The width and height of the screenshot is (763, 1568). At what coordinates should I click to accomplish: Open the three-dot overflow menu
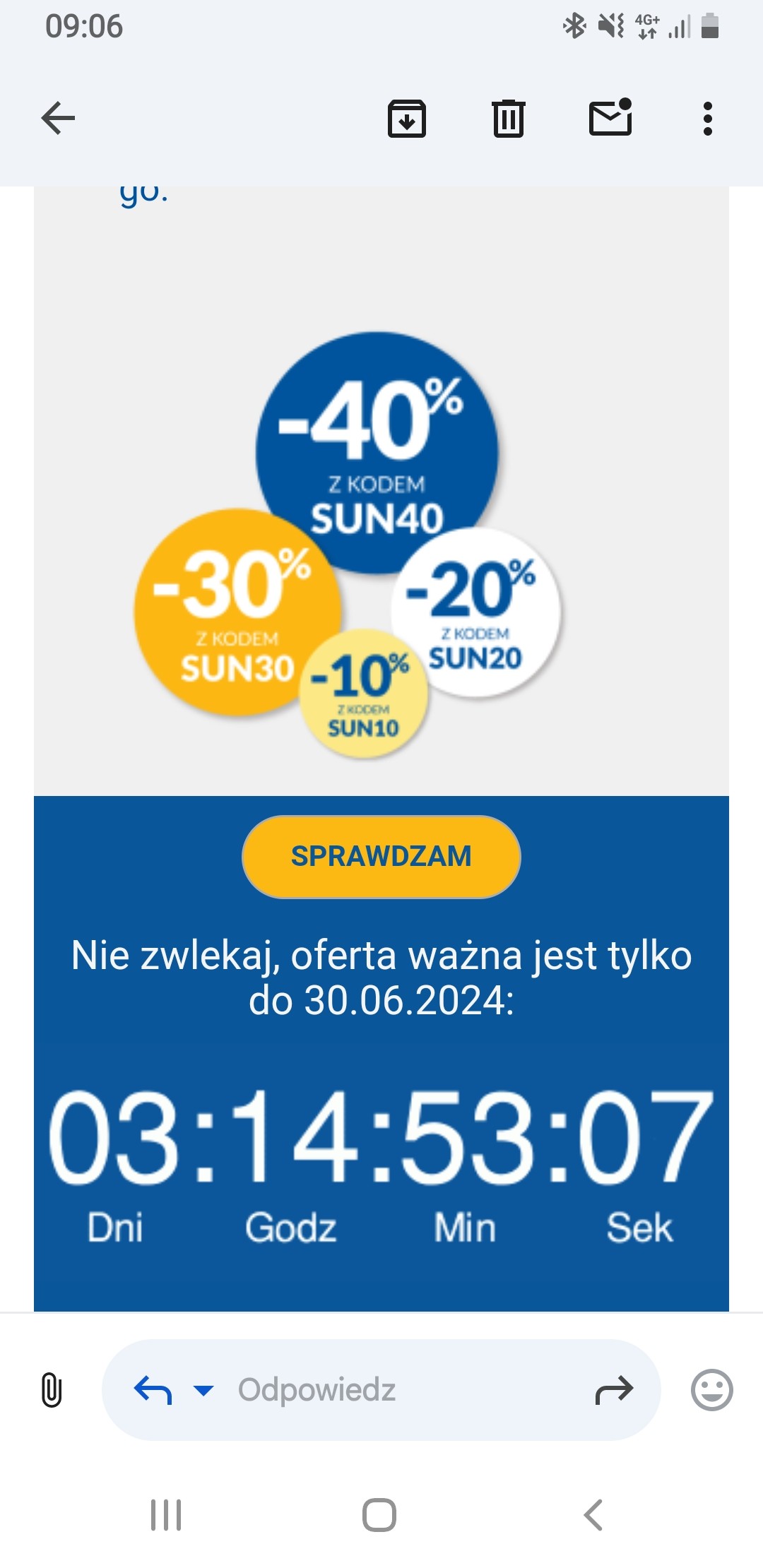(707, 118)
